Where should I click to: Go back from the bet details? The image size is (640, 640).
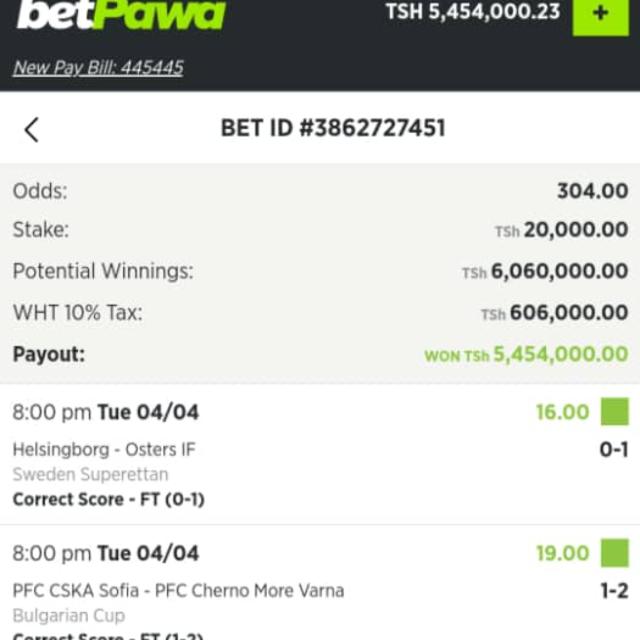click(32, 129)
